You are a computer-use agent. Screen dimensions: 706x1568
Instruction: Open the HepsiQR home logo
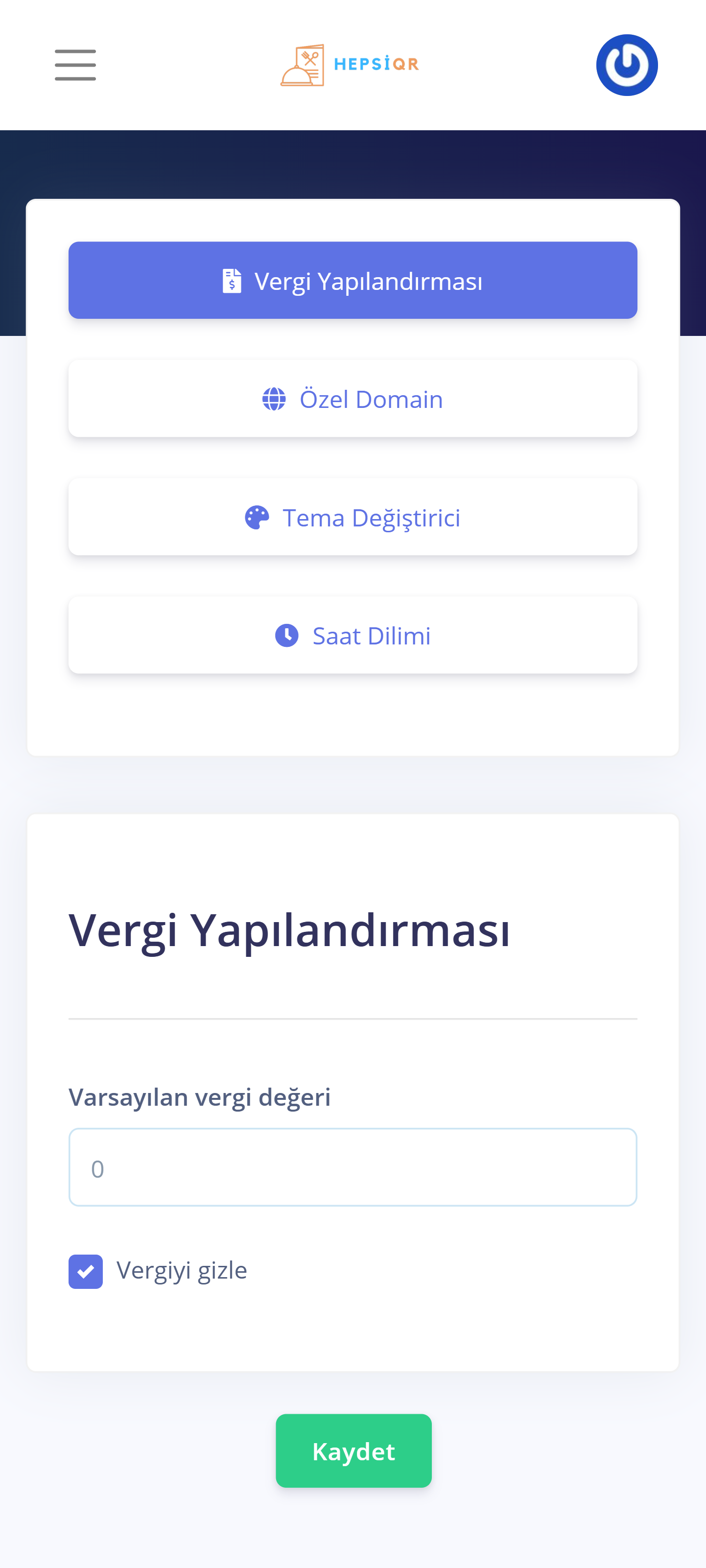pyautogui.click(x=350, y=65)
